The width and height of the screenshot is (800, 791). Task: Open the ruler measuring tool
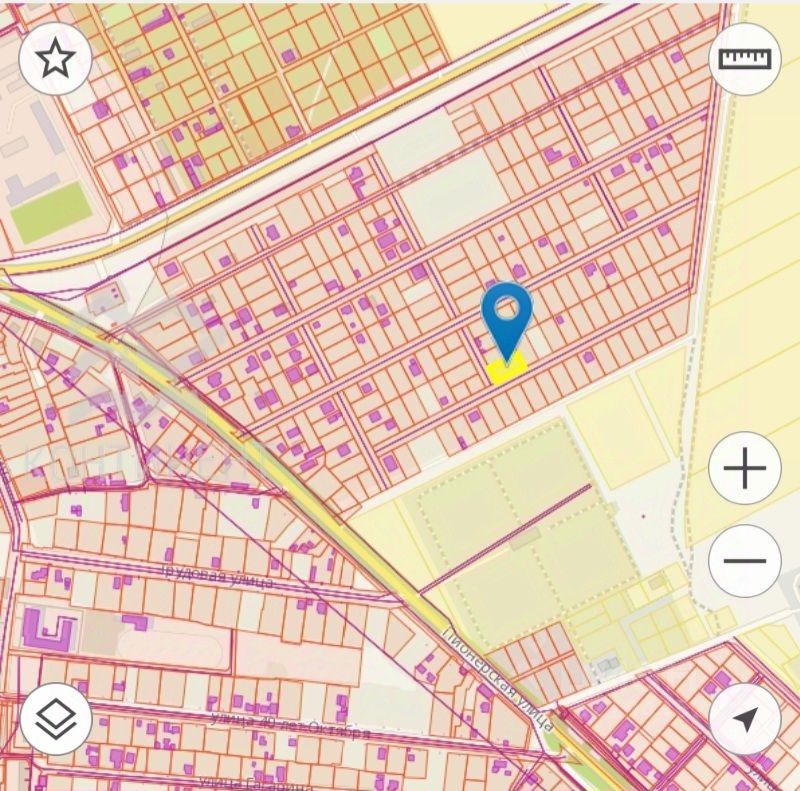pos(745,60)
